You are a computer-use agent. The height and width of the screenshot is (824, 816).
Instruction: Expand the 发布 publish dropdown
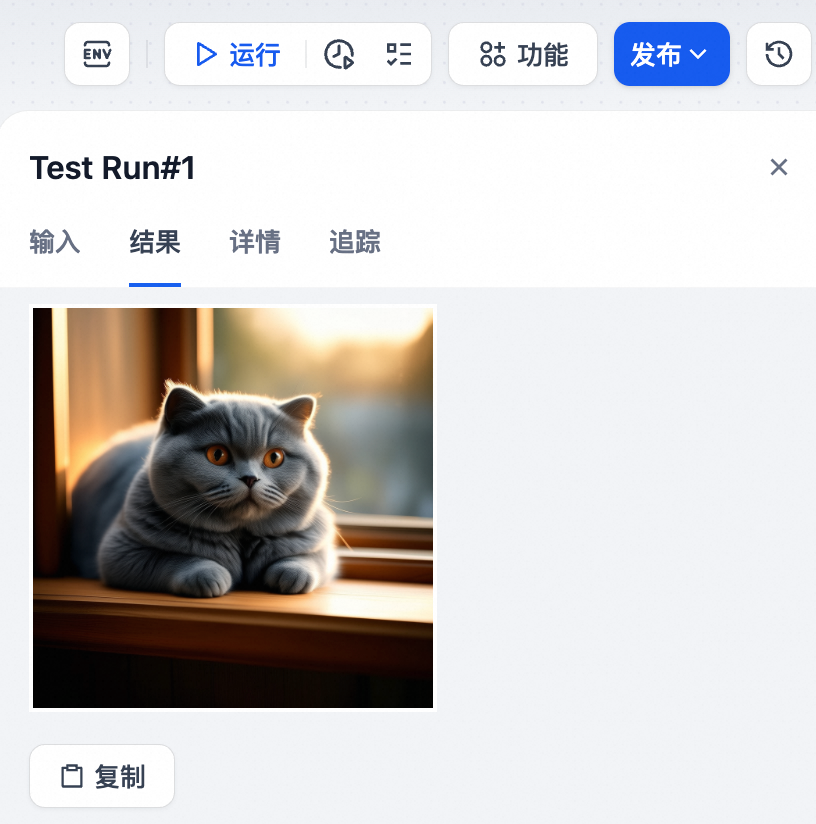671,54
